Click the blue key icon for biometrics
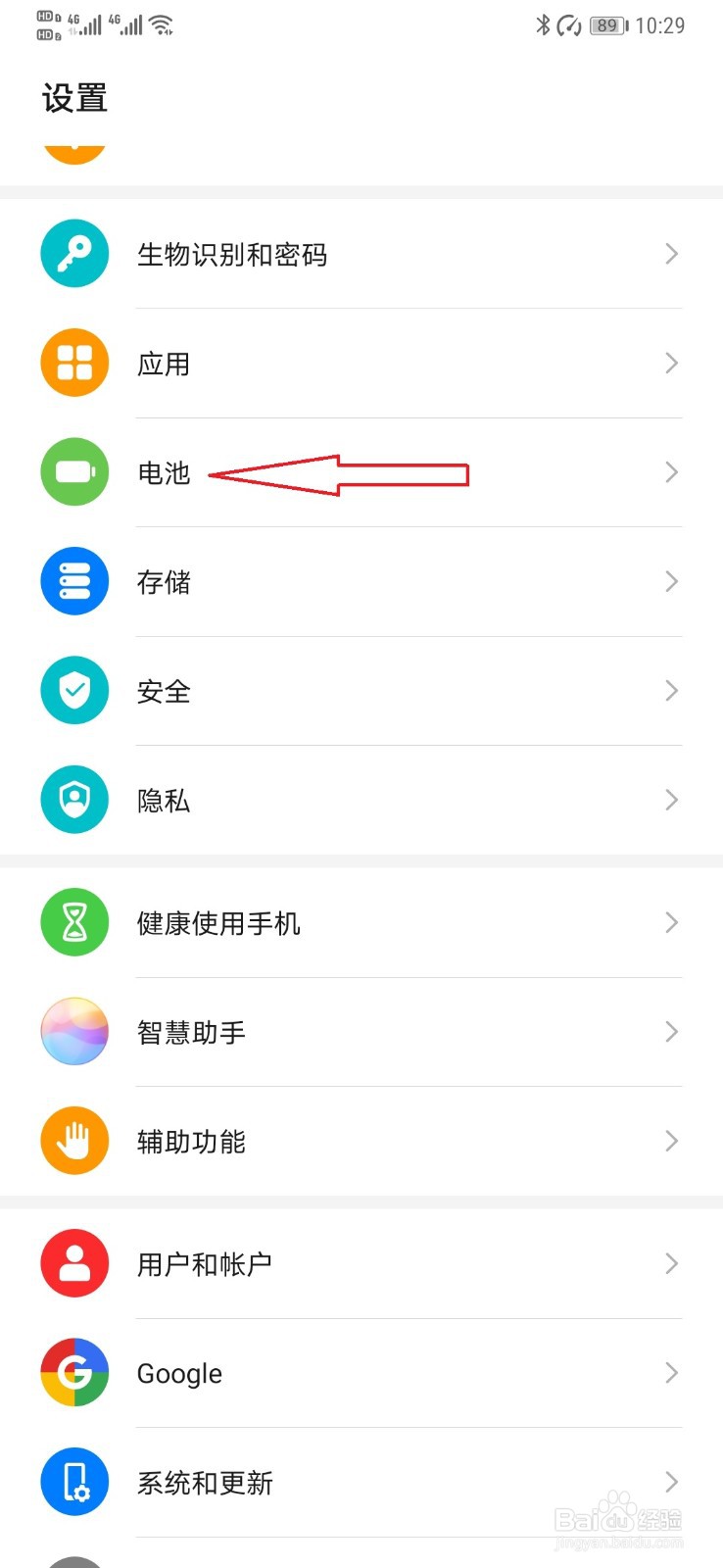Image resolution: width=723 pixels, height=1568 pixels. click(x=73, y=254)
